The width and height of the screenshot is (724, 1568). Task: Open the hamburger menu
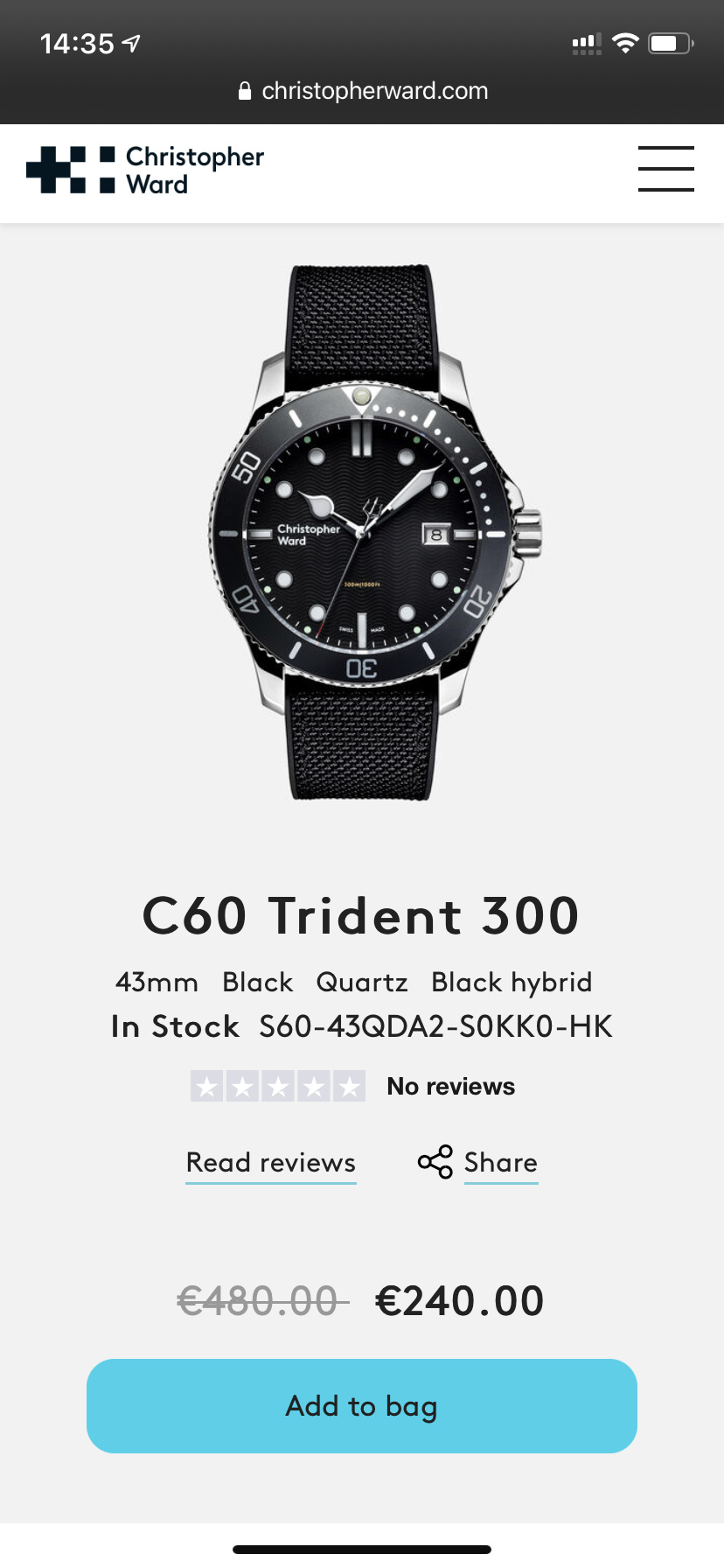tap(665, 169)
